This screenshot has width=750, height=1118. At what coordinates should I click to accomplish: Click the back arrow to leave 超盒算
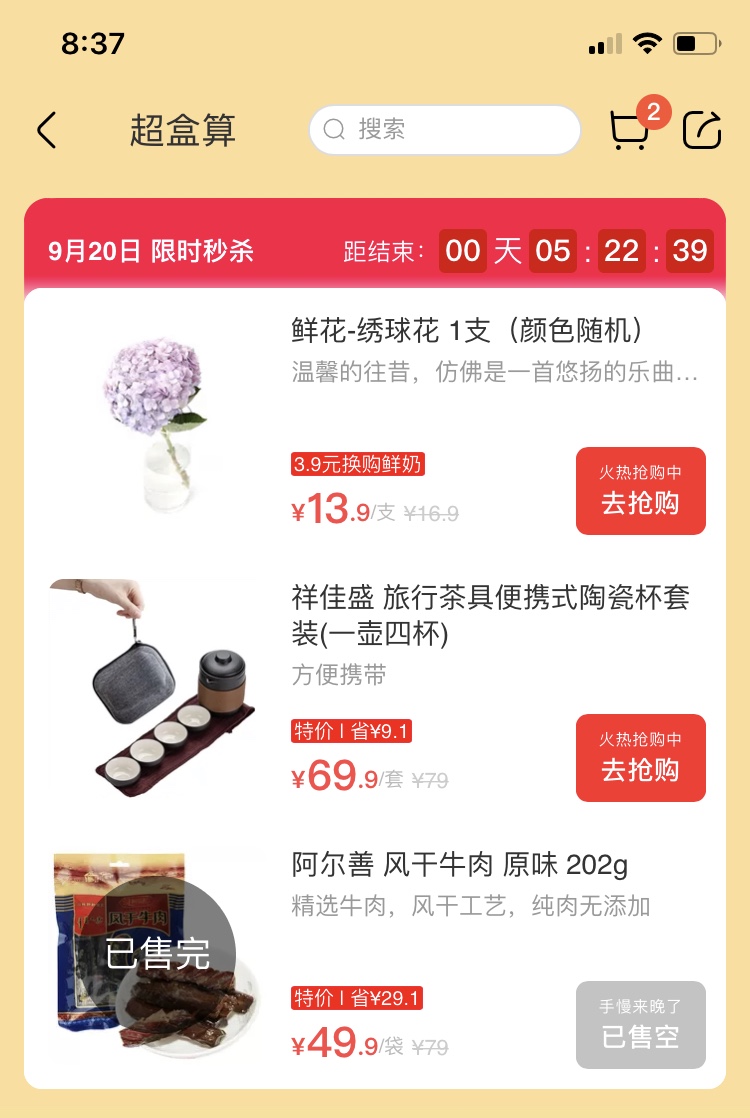pos(45,131)
